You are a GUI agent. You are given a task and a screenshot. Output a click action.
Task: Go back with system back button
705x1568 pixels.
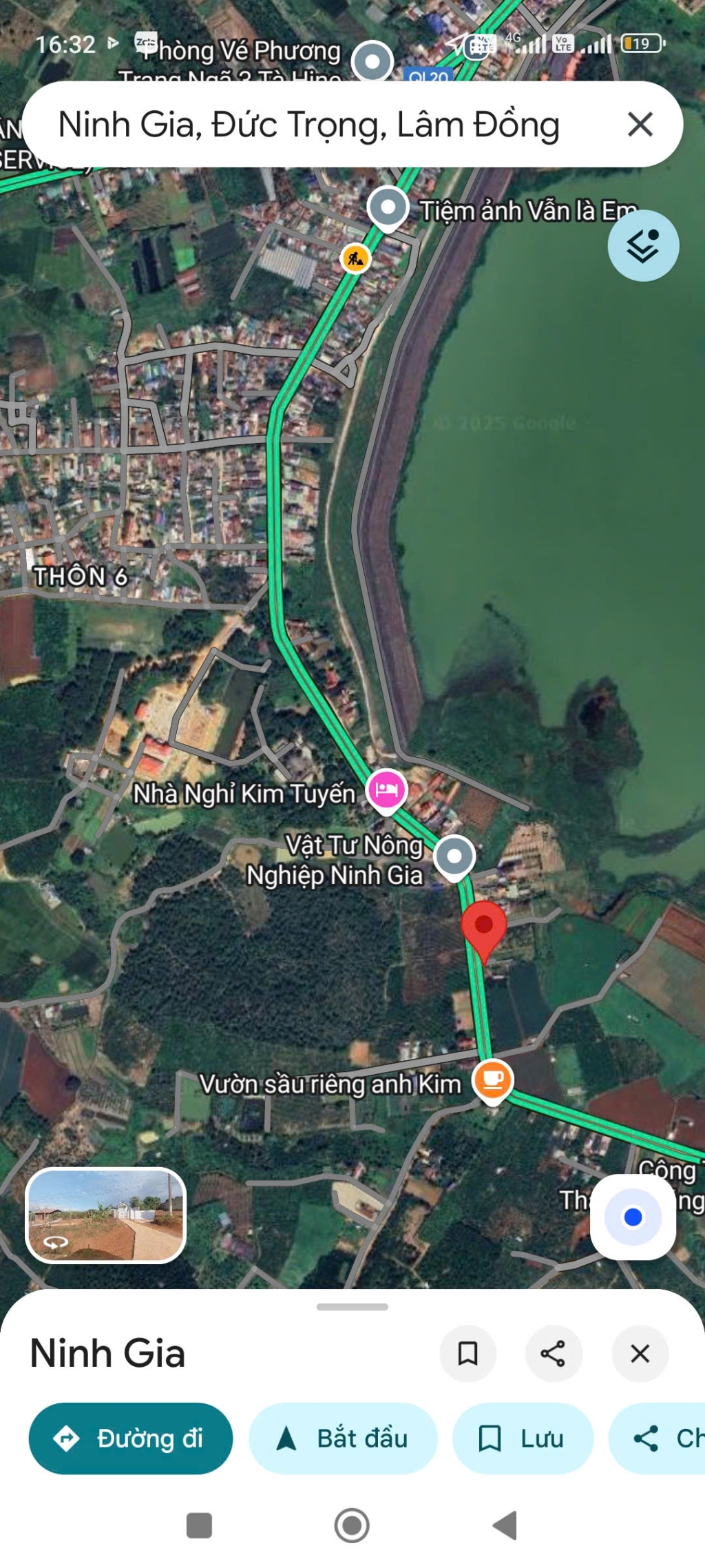pos(505,1525)
